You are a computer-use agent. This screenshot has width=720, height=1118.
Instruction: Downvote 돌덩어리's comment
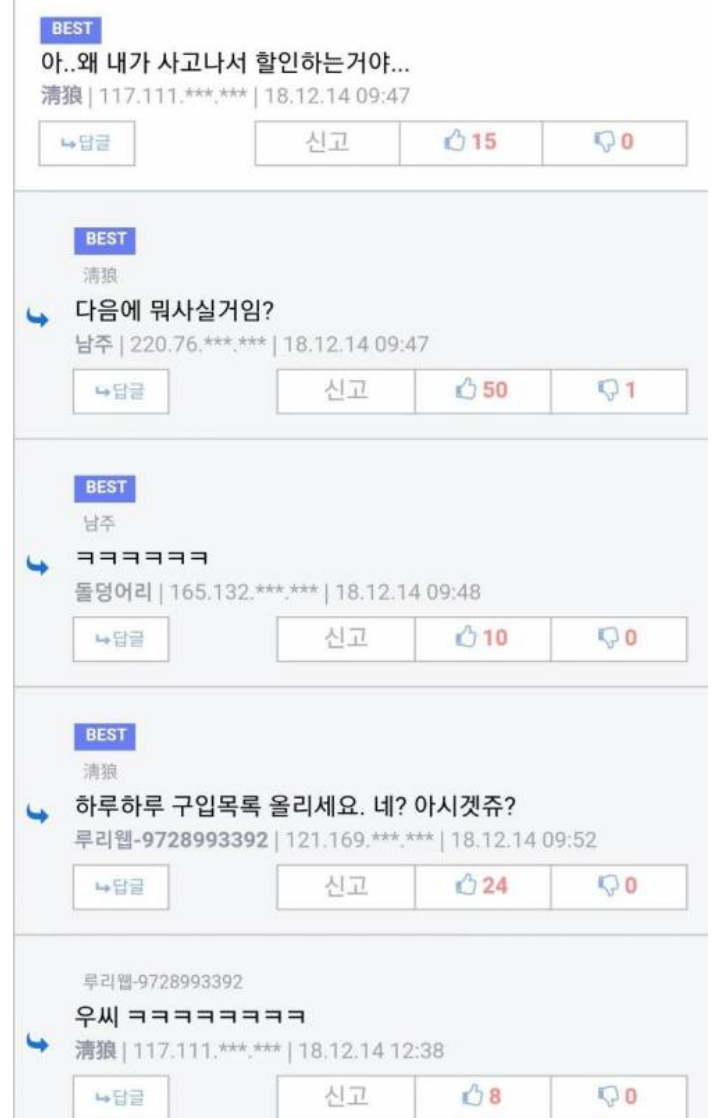click(x=619, y=639)
